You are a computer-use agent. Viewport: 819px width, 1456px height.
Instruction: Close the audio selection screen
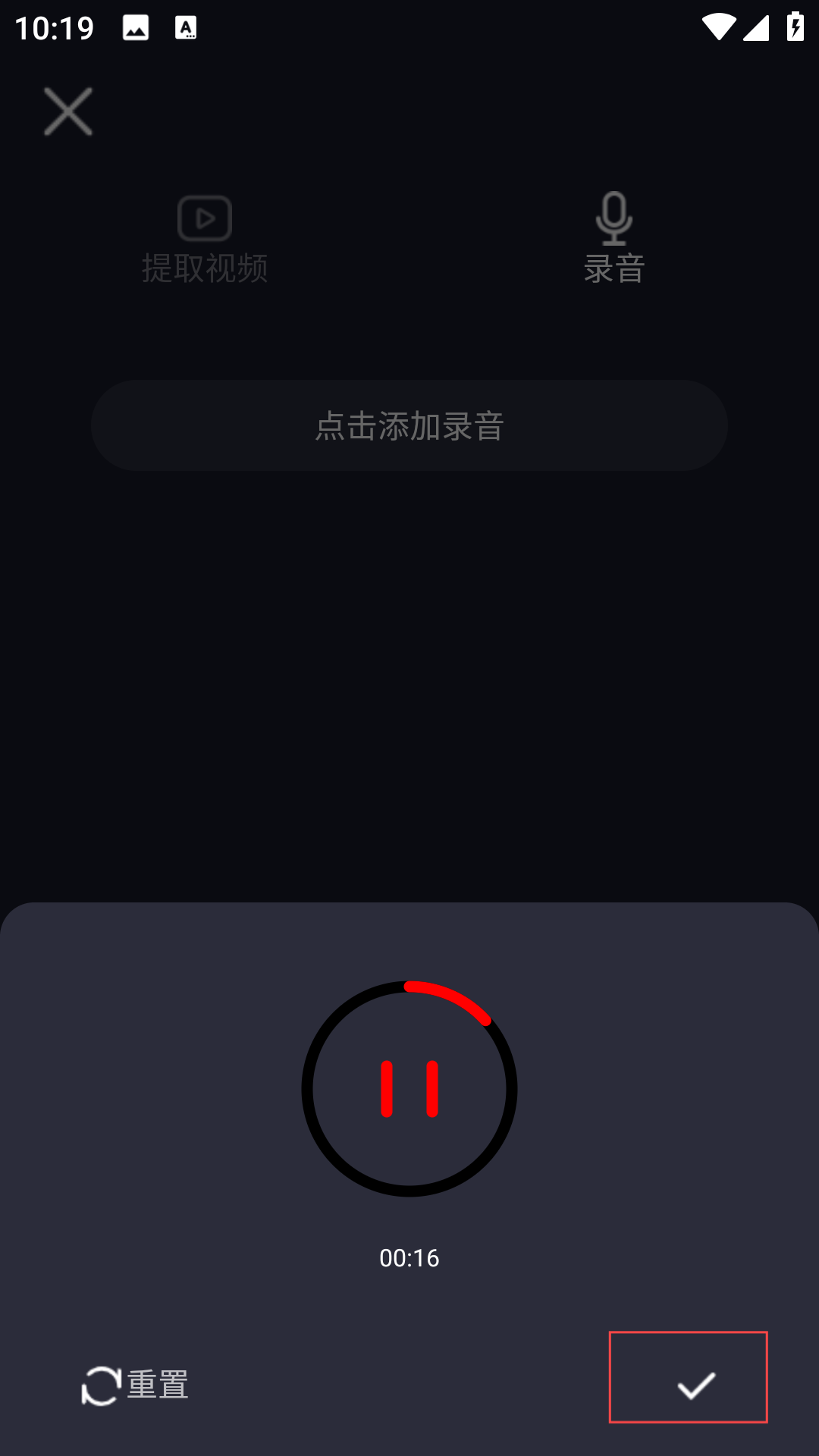pyautogui.click(x=68, y=111)
